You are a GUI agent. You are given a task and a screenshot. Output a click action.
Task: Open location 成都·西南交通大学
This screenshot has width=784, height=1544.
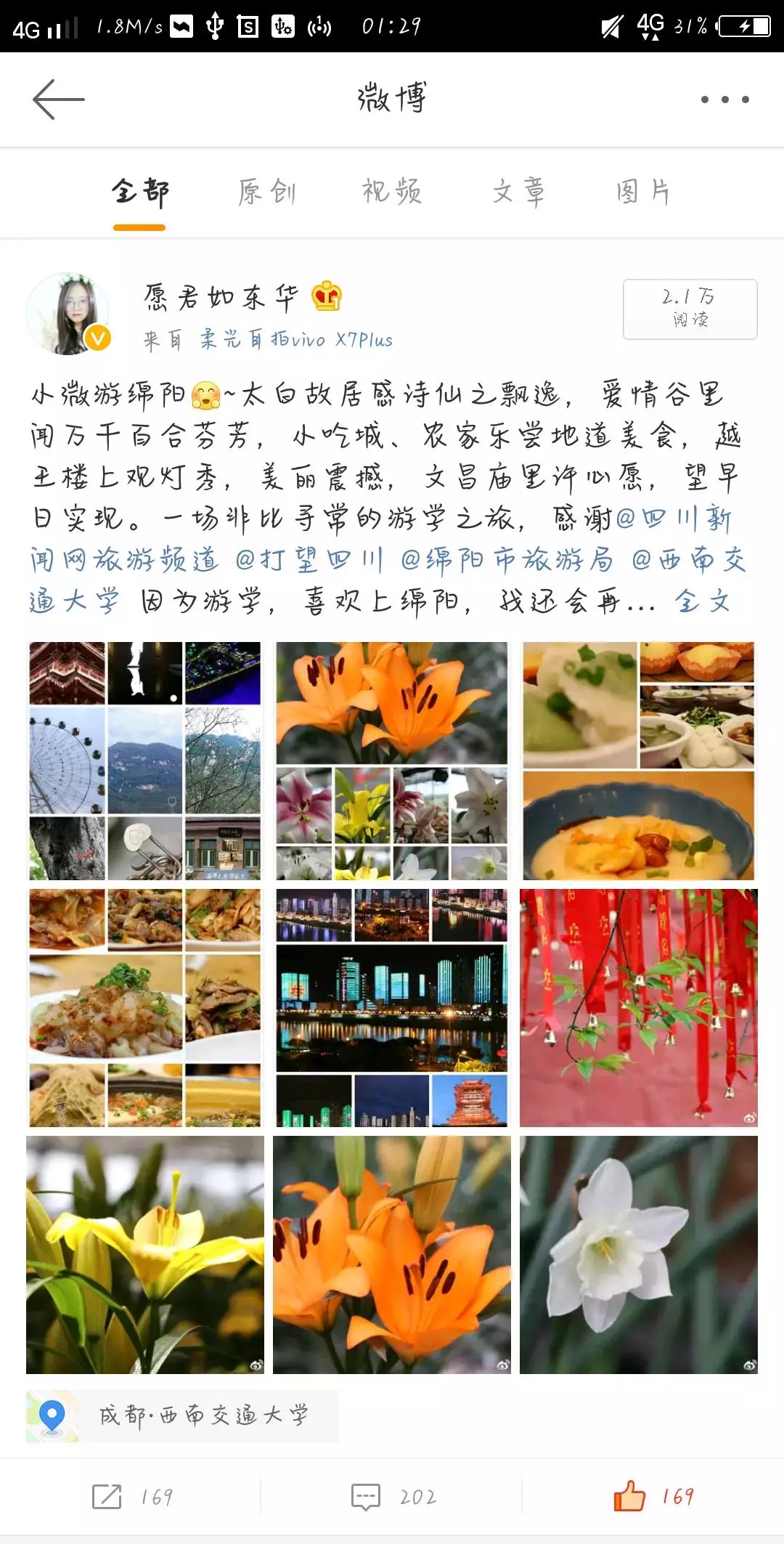[203, 1415]
